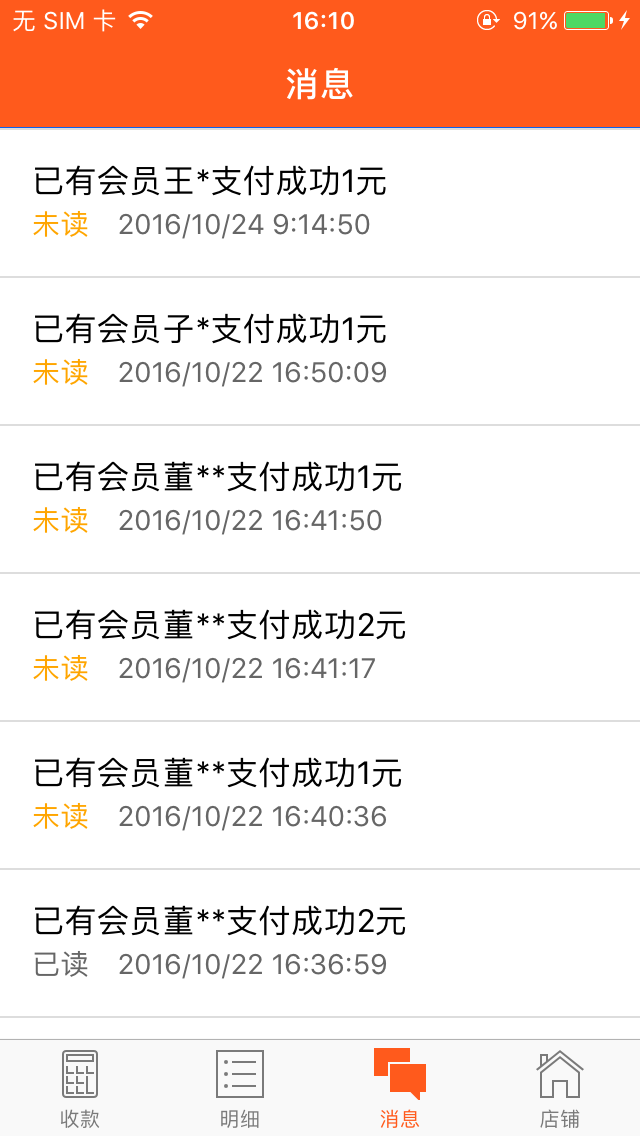Open the 董** message from 16:41:50
This screenshot has height=1136, width=640.
(320, 499)
